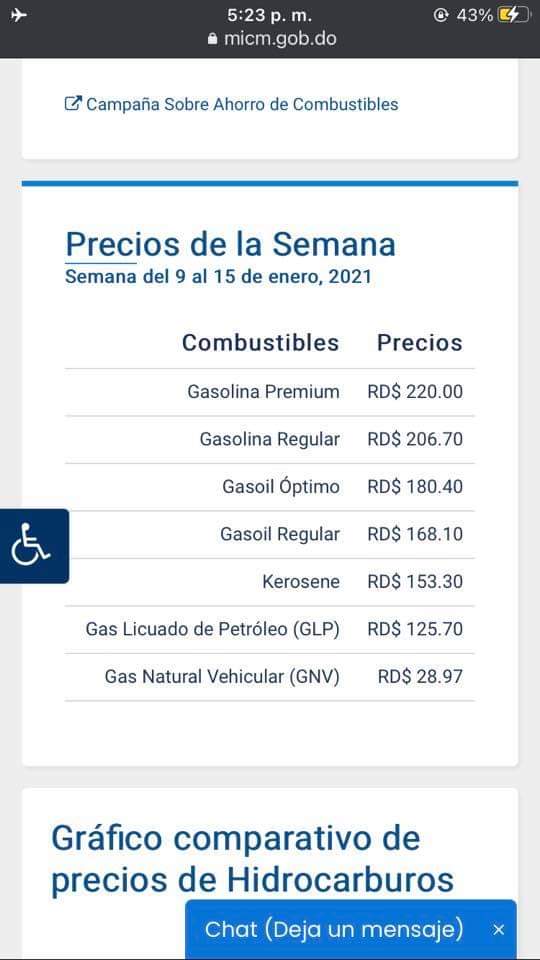
Task: Tap the micm.gob.do address bar
Action: tap(272, 39)
